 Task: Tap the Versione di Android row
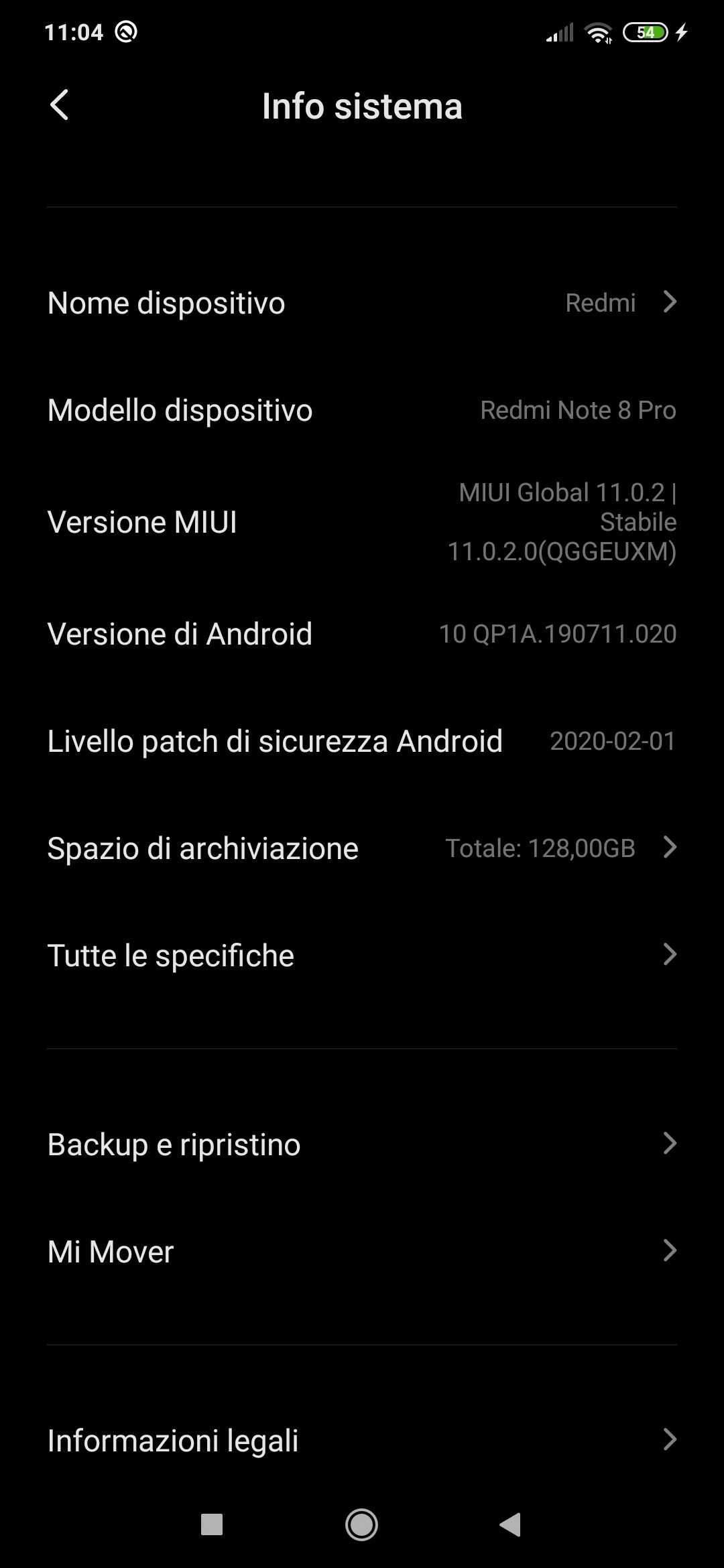tap(362, 634)
